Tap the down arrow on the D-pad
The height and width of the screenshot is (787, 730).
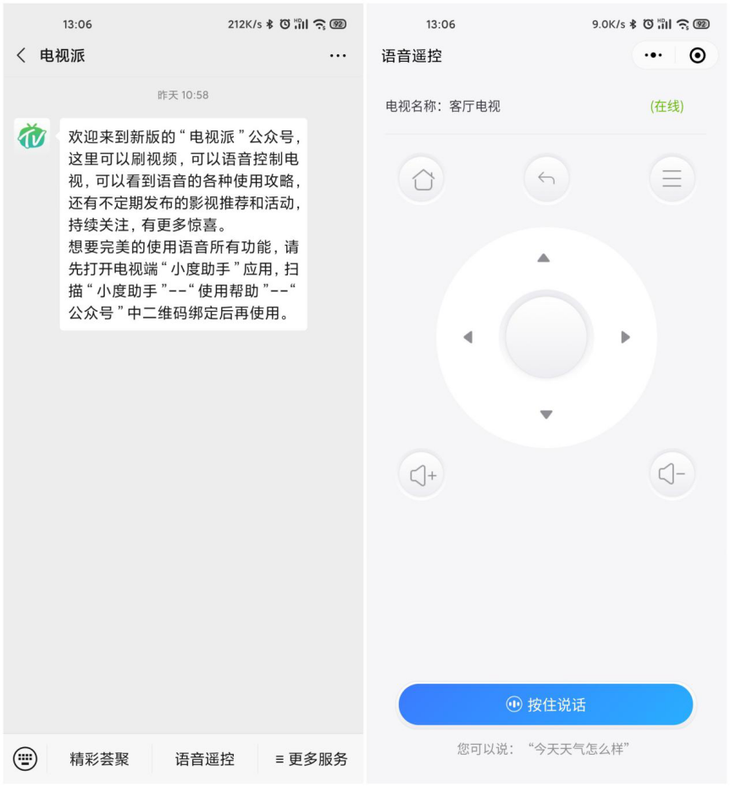546,415
